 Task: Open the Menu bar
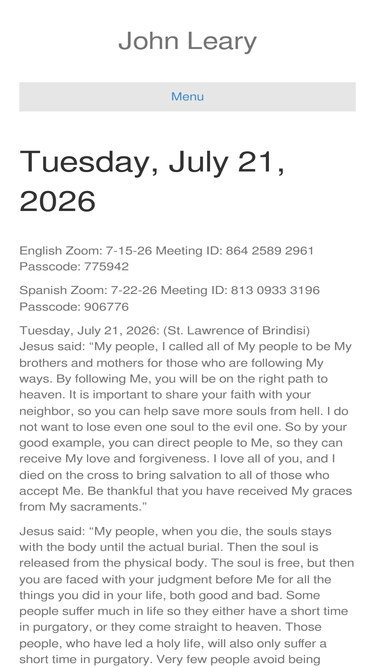click(x=187, y=97)
